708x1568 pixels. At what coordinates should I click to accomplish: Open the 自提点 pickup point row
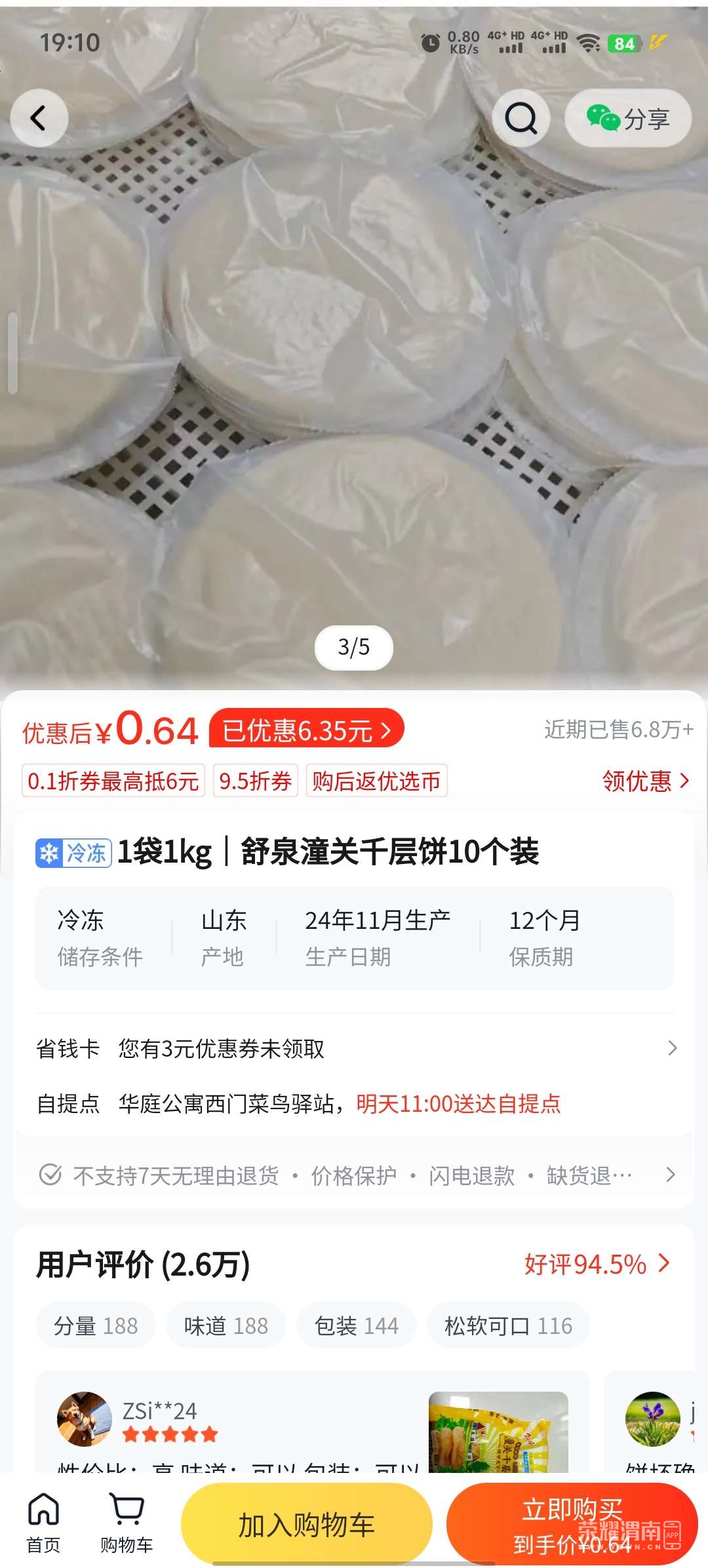[354, 1104]
